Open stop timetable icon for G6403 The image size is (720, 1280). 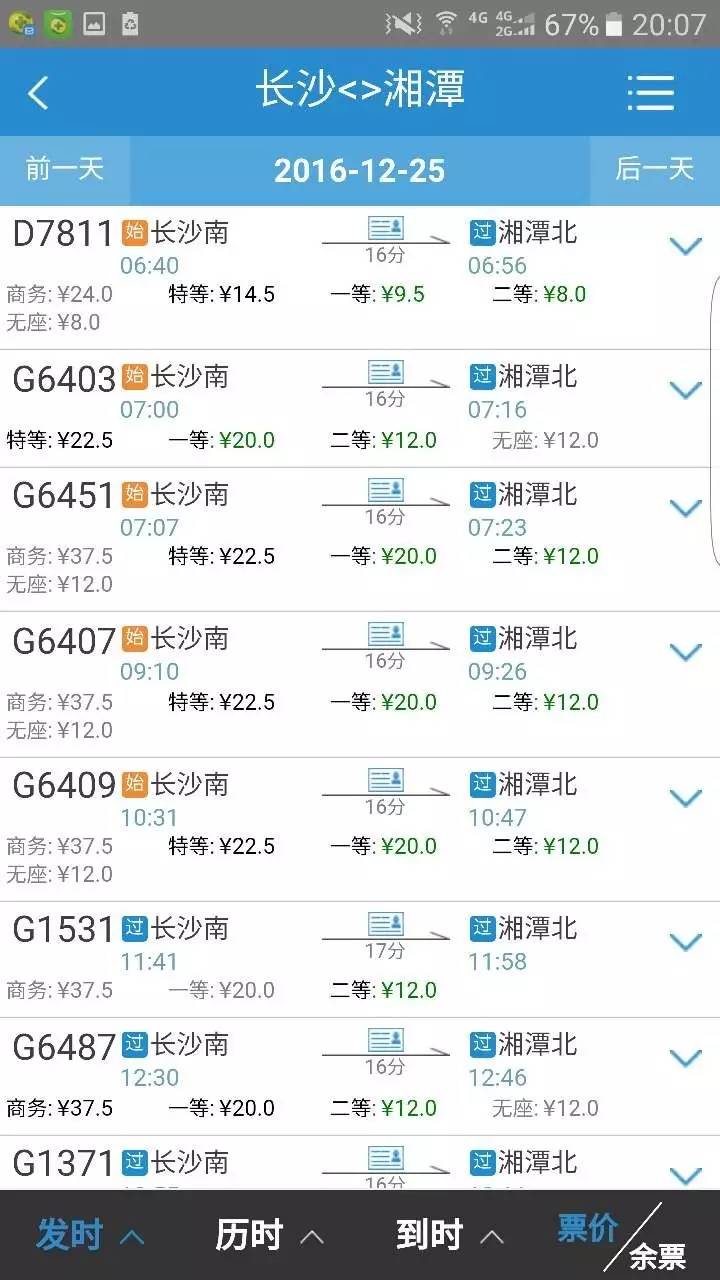pos(386,373)
